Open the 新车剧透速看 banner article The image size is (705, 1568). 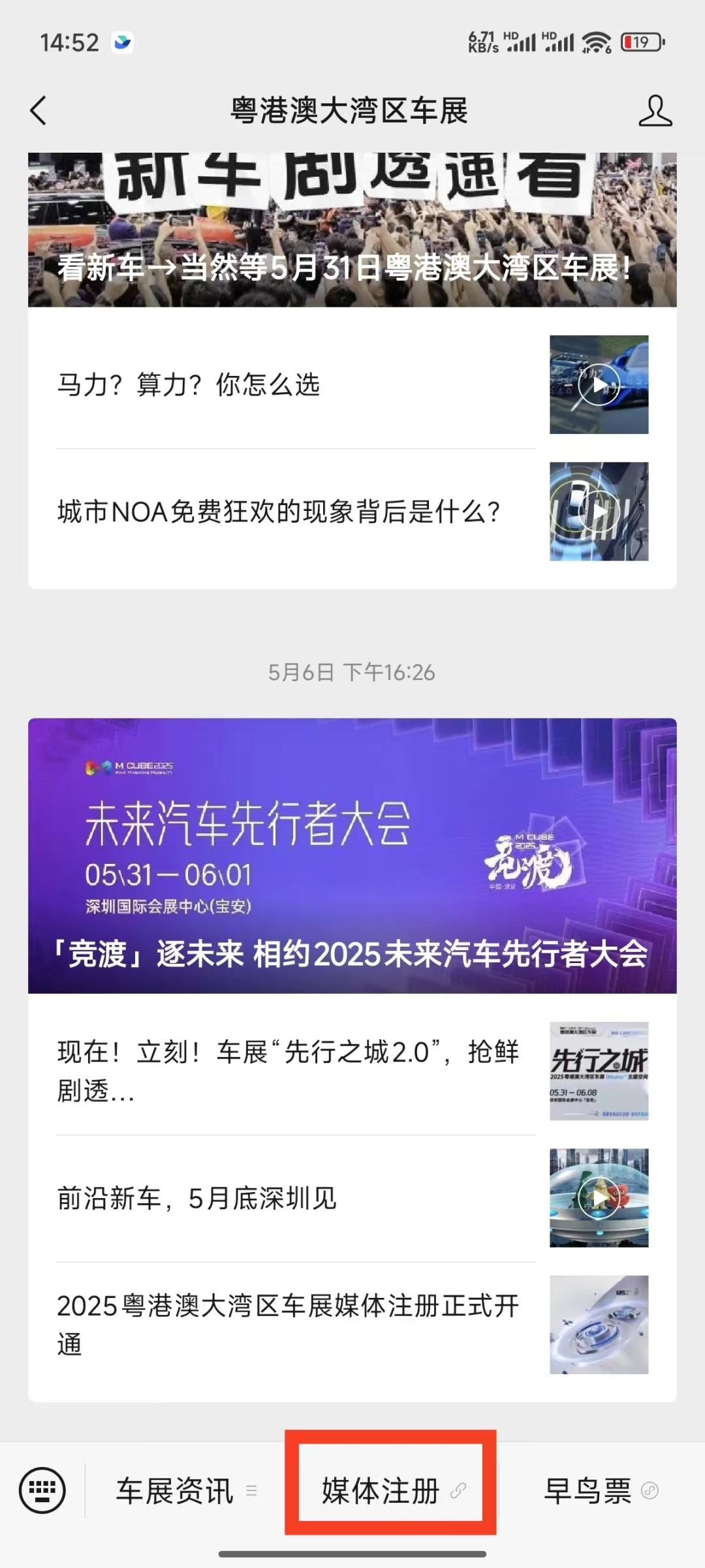point(352,230)
